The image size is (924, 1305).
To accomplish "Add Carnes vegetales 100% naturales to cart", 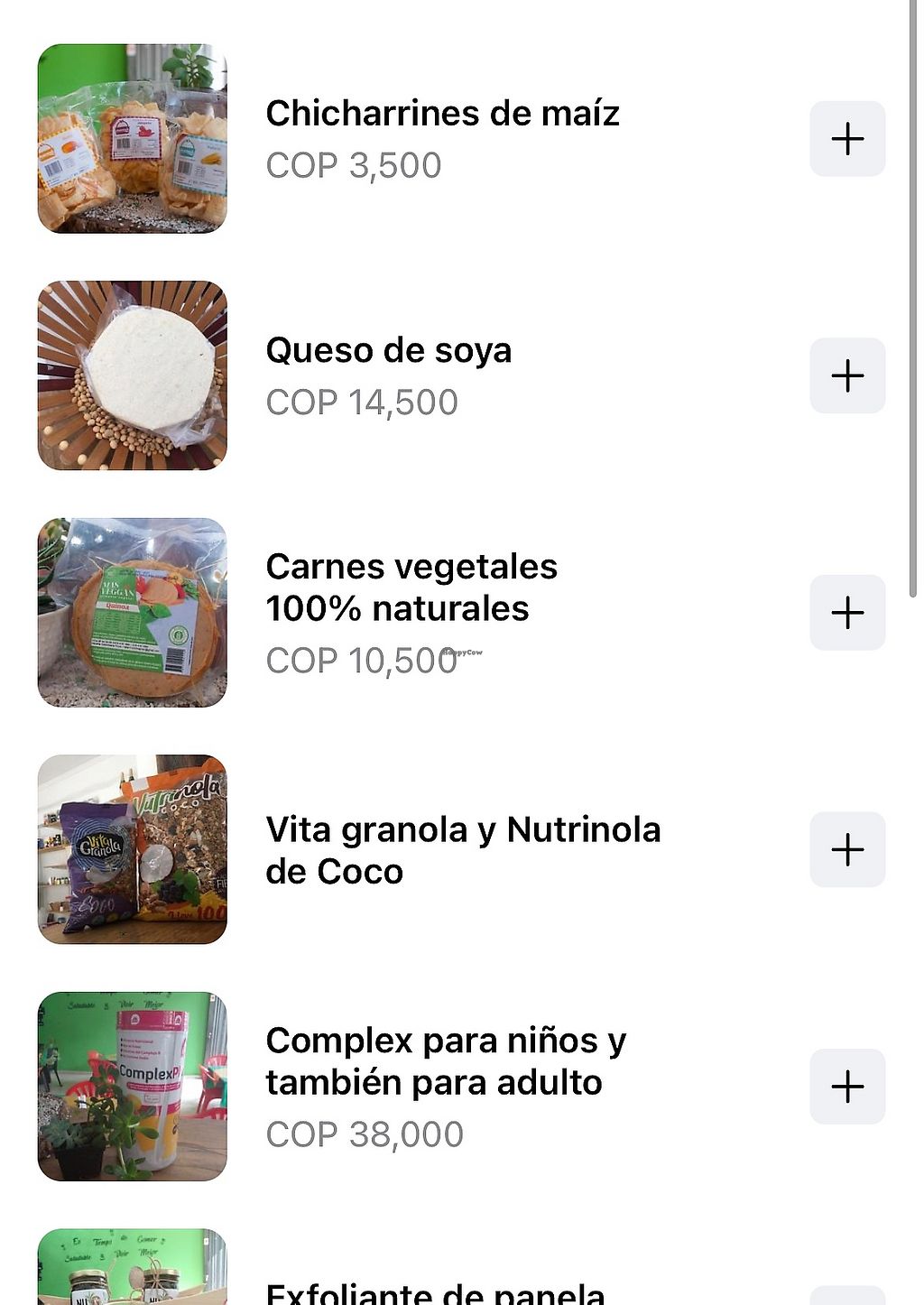I will click(847, 613).
